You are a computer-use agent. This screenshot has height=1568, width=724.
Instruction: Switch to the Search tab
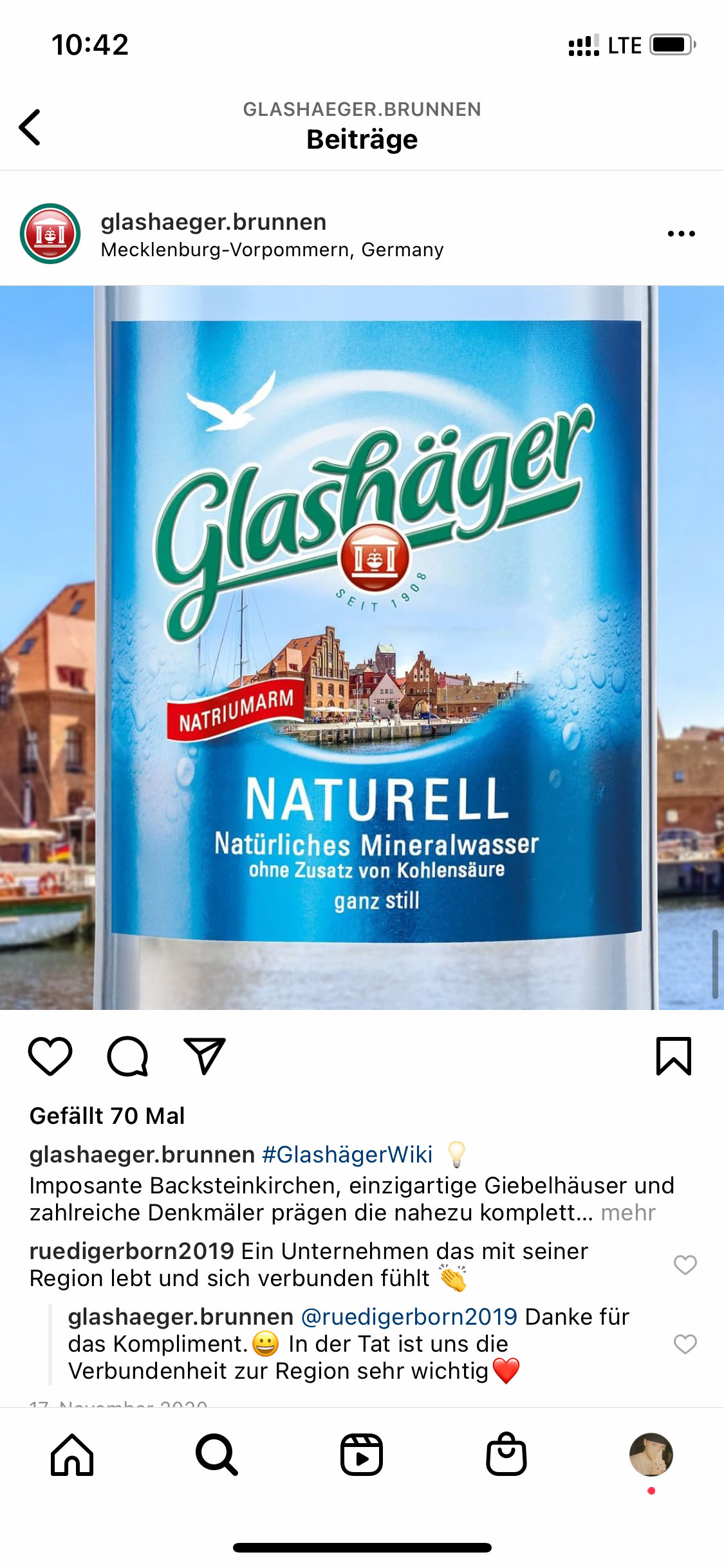[217, 1455]
